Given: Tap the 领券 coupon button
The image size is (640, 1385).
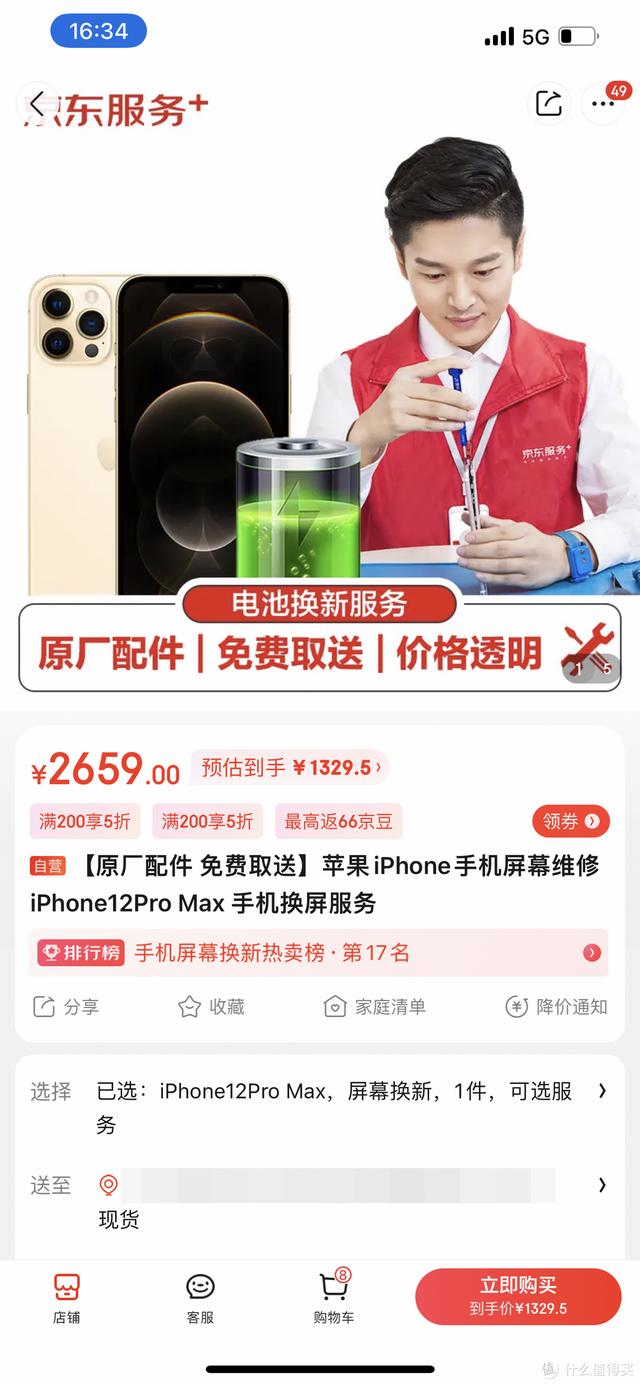Looking at the screenshot, I should (571, 821).
